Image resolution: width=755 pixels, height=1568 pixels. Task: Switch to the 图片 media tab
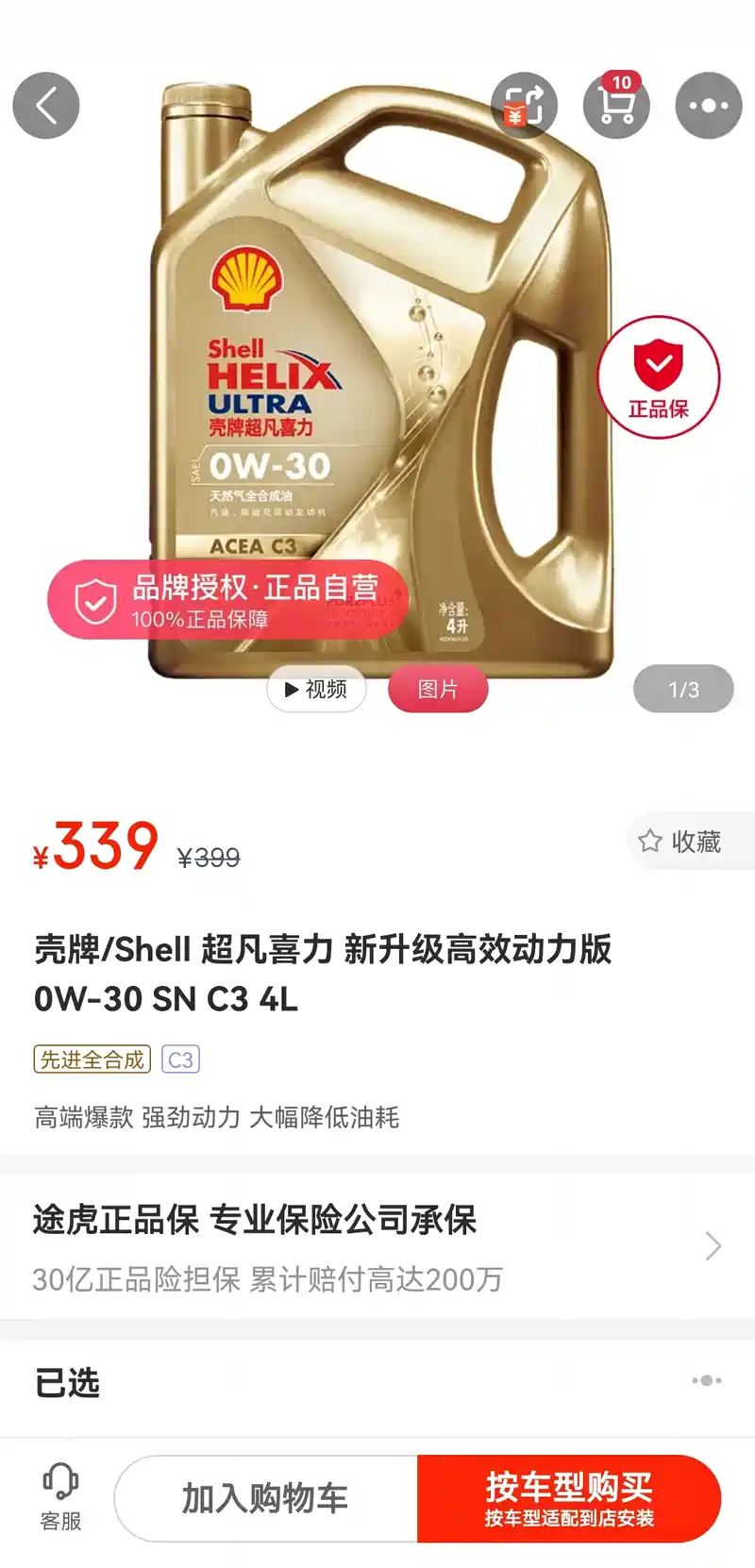[438, 689]
